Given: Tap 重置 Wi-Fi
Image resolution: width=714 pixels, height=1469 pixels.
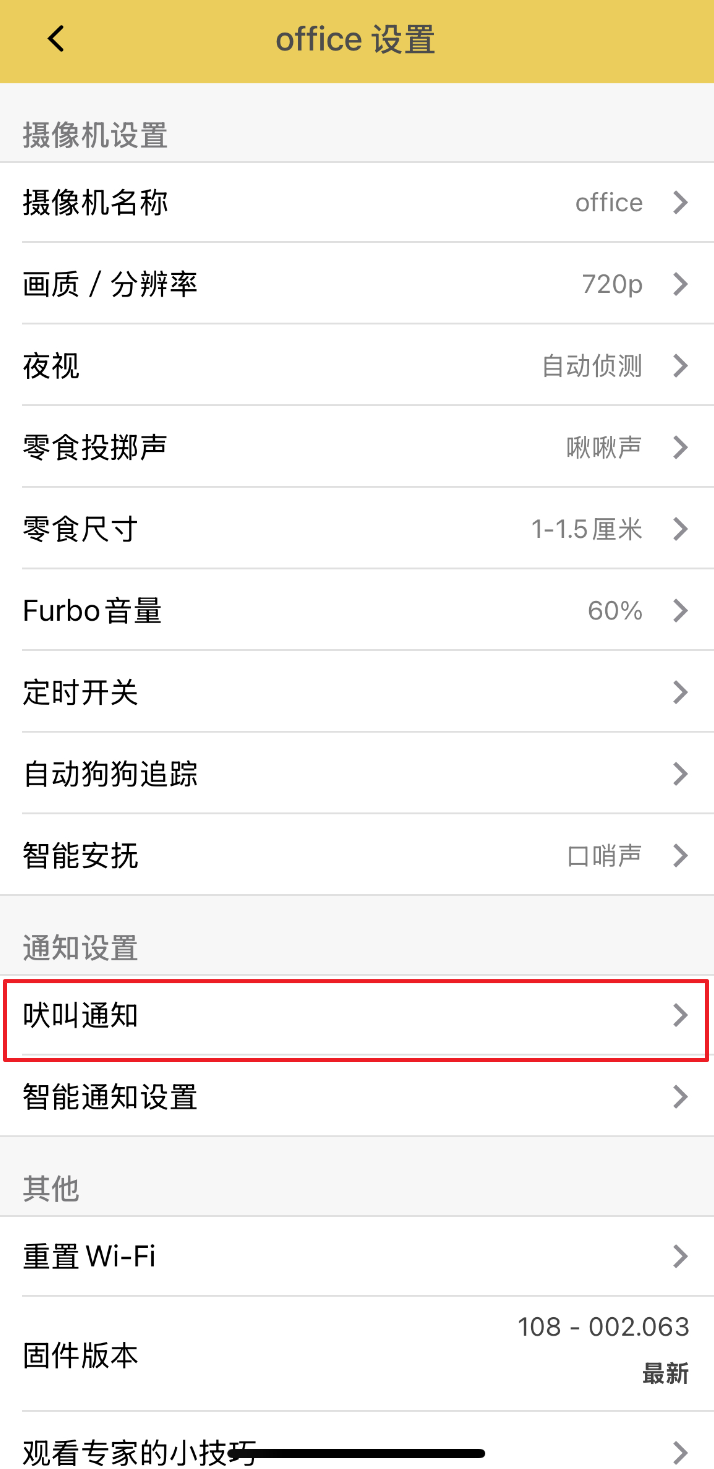Looking at the screenshot, I should pos(356,1256).
